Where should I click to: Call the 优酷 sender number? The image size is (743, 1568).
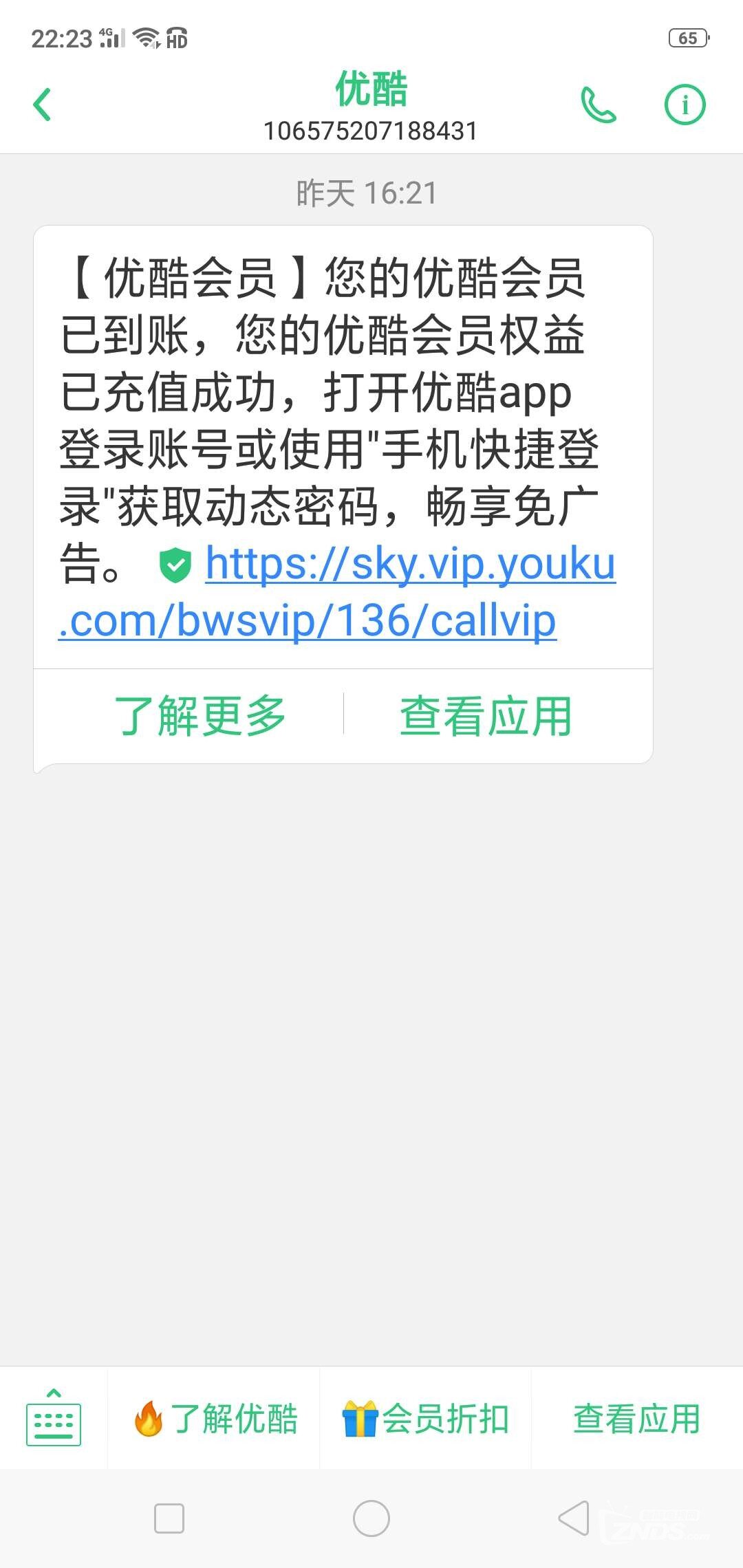[x=598, y=105]
